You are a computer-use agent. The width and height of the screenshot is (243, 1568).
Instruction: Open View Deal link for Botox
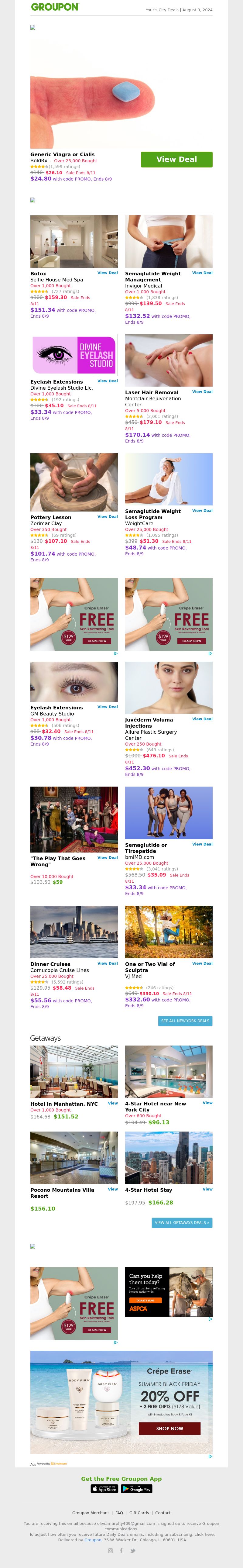tap(107, 273)
